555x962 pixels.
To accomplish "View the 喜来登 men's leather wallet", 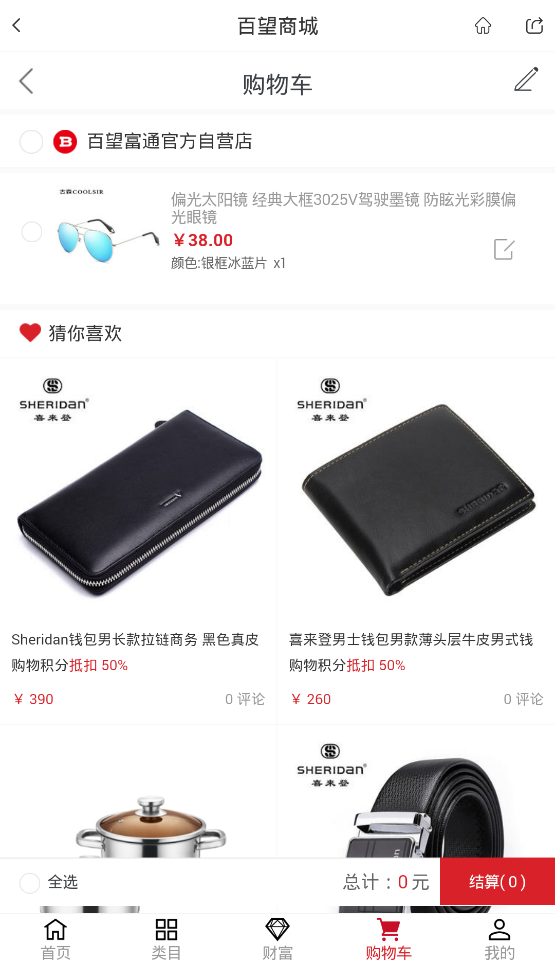I will click(x=416, y=540).
